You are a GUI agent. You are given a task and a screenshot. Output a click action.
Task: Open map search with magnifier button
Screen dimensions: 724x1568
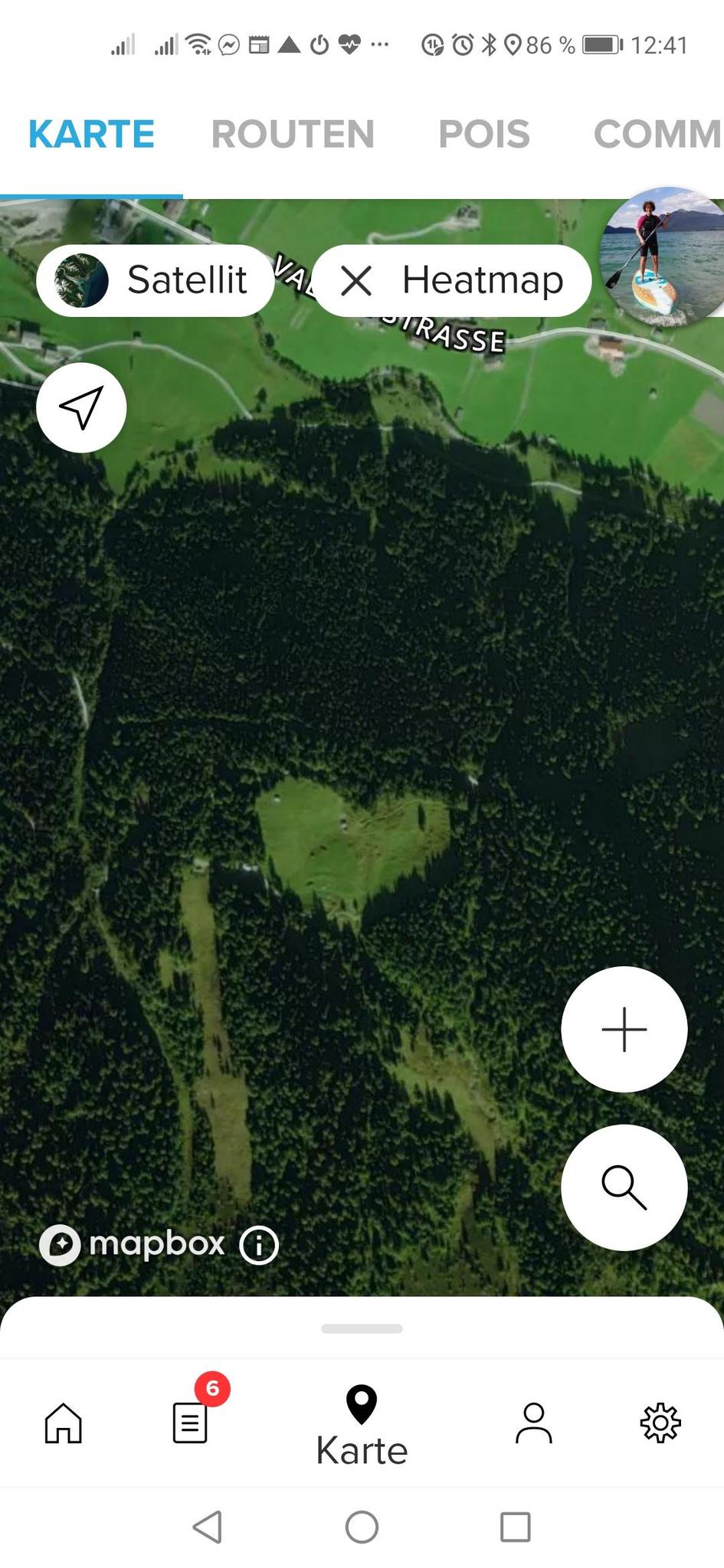click(x=624, y=1187)
